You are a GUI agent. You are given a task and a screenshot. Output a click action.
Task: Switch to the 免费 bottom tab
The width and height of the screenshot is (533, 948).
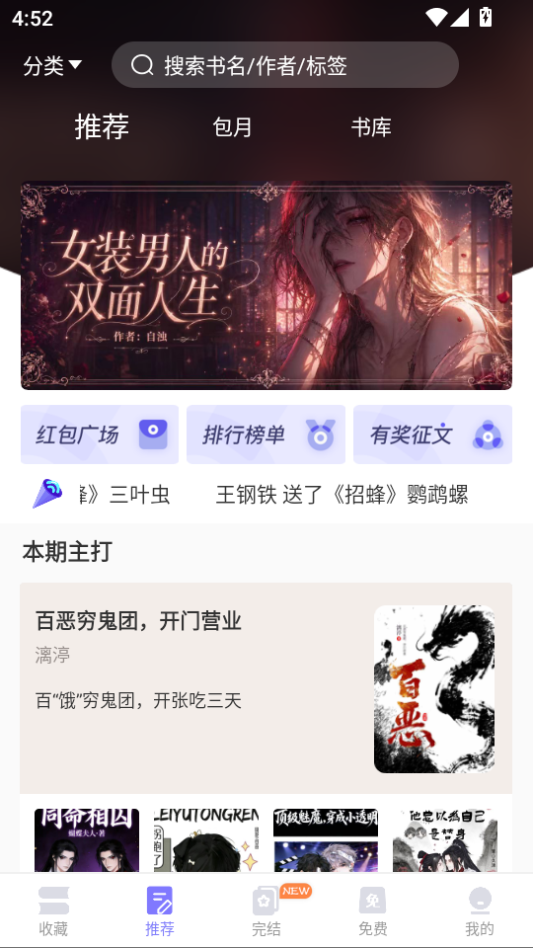[x=373, y=911]
